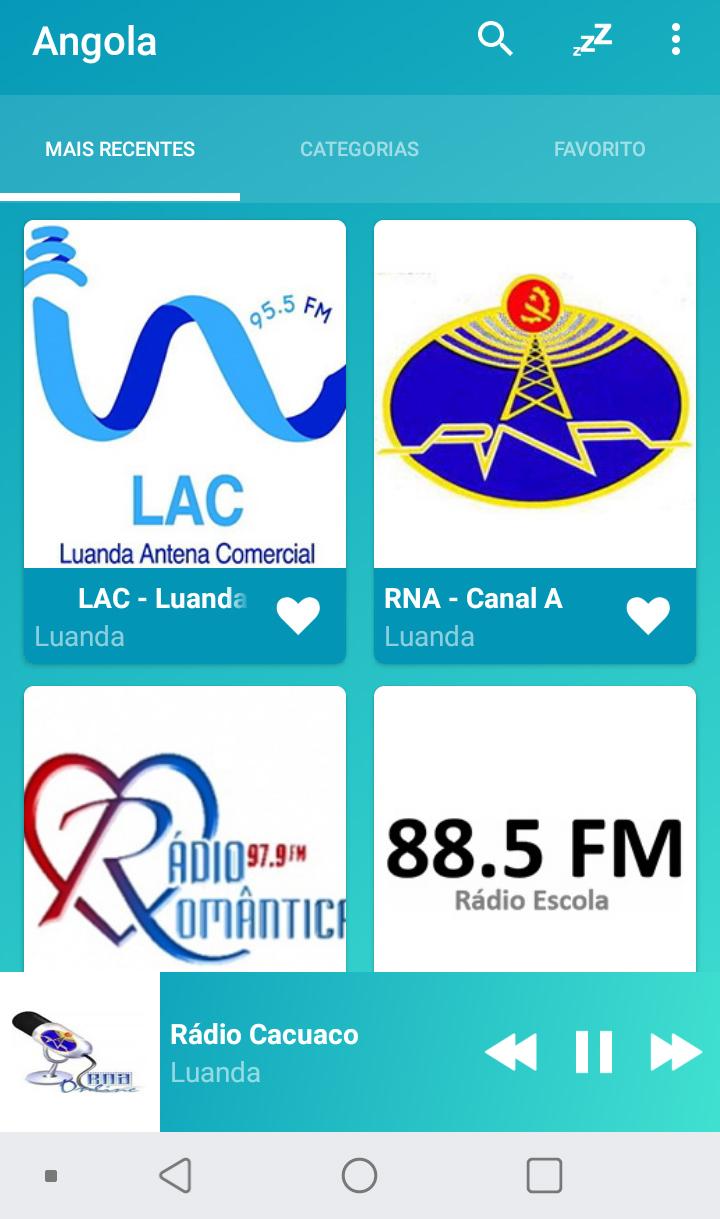Image resolution: width=720 pixels, height=1219 pixels.
Task: Open the Rádio Romântica station card
Action: (185, 829)
